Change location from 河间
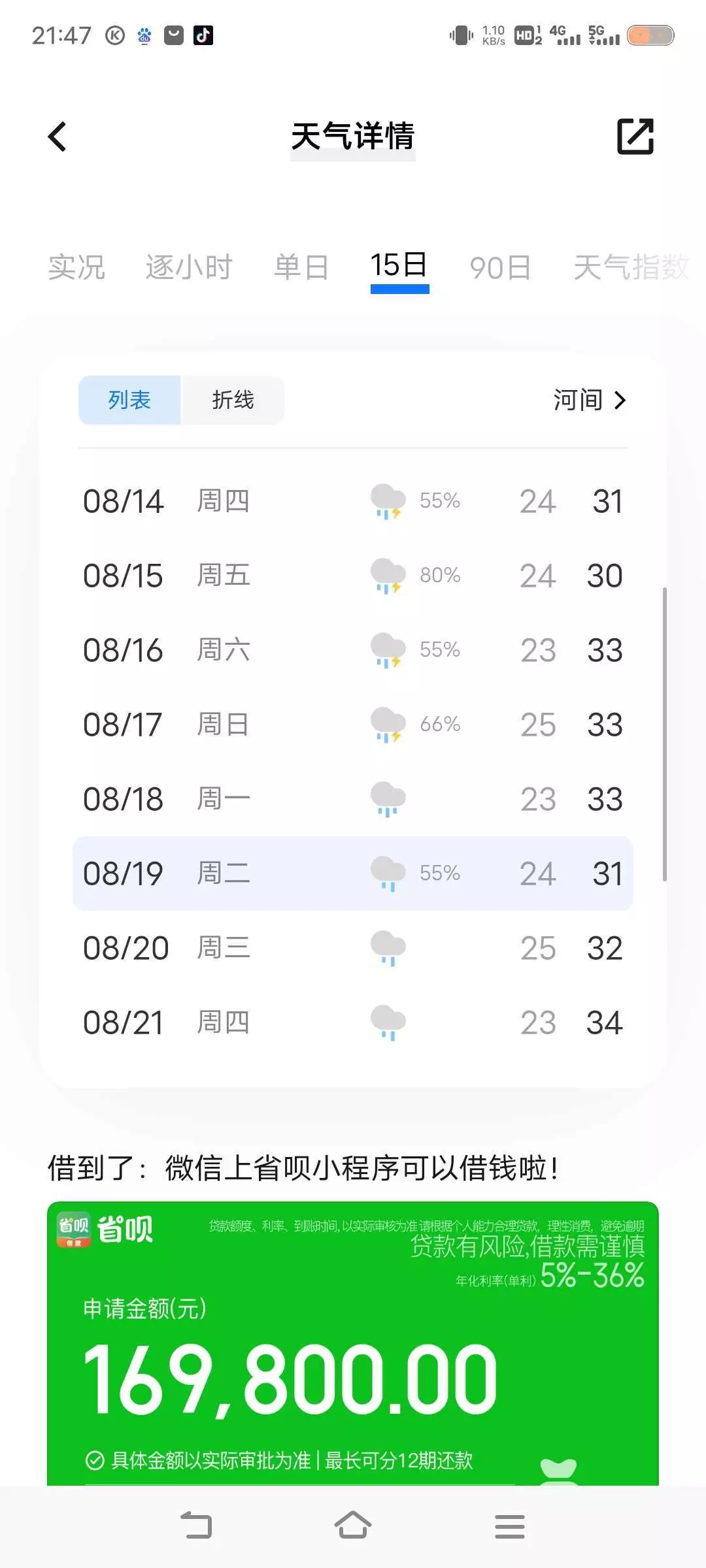Viewport: 706px width, 1568px height. [590, 400]
